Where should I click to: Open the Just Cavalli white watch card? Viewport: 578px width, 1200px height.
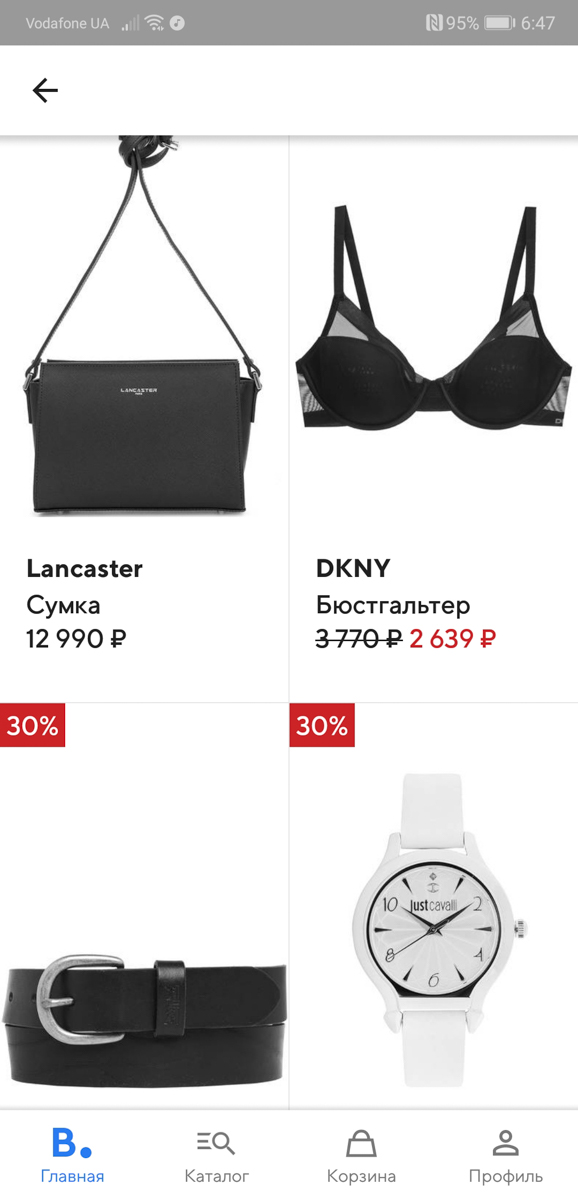[x=434, y=907]
